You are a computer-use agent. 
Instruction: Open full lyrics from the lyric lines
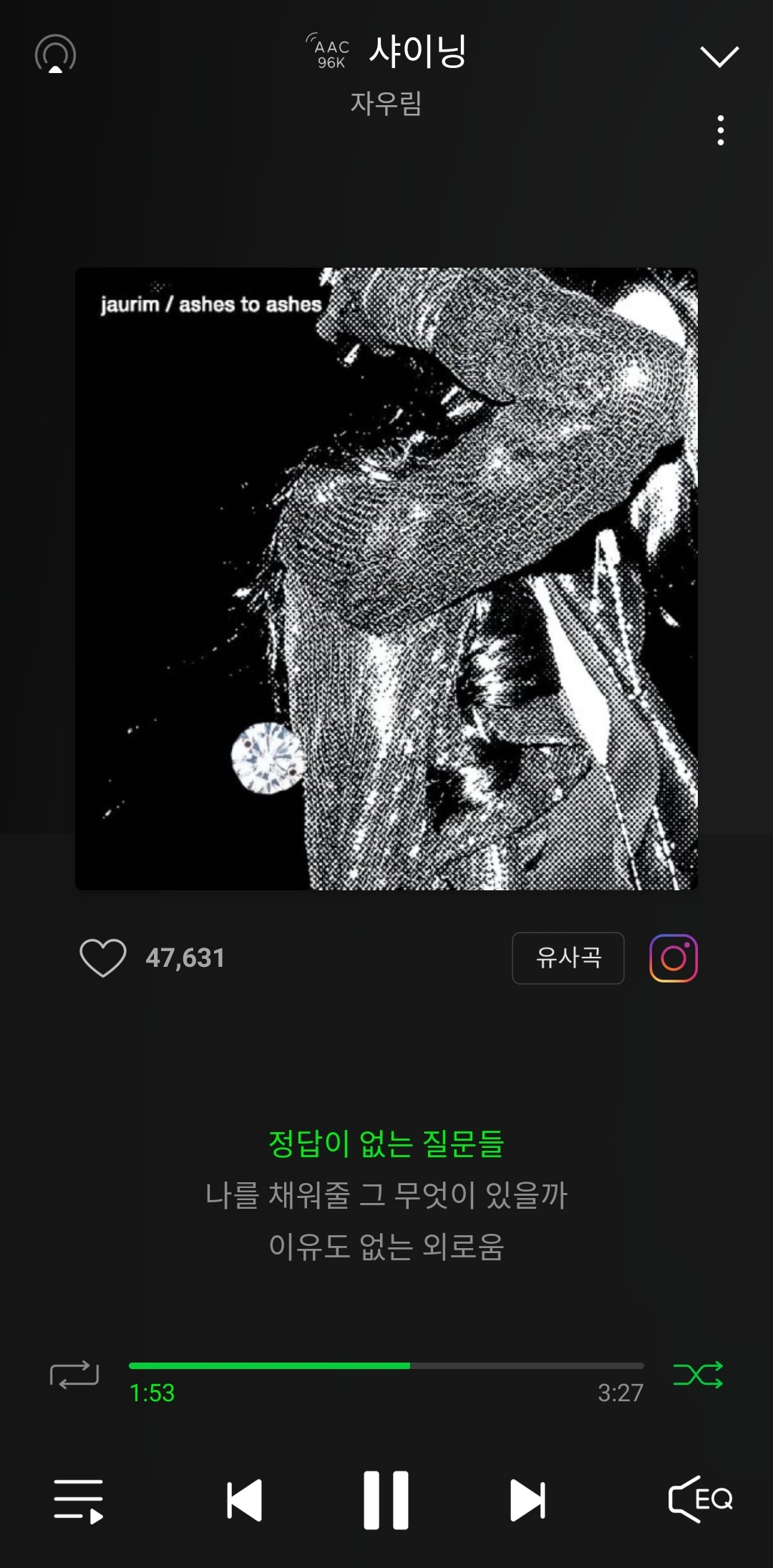pos(386,1194)
